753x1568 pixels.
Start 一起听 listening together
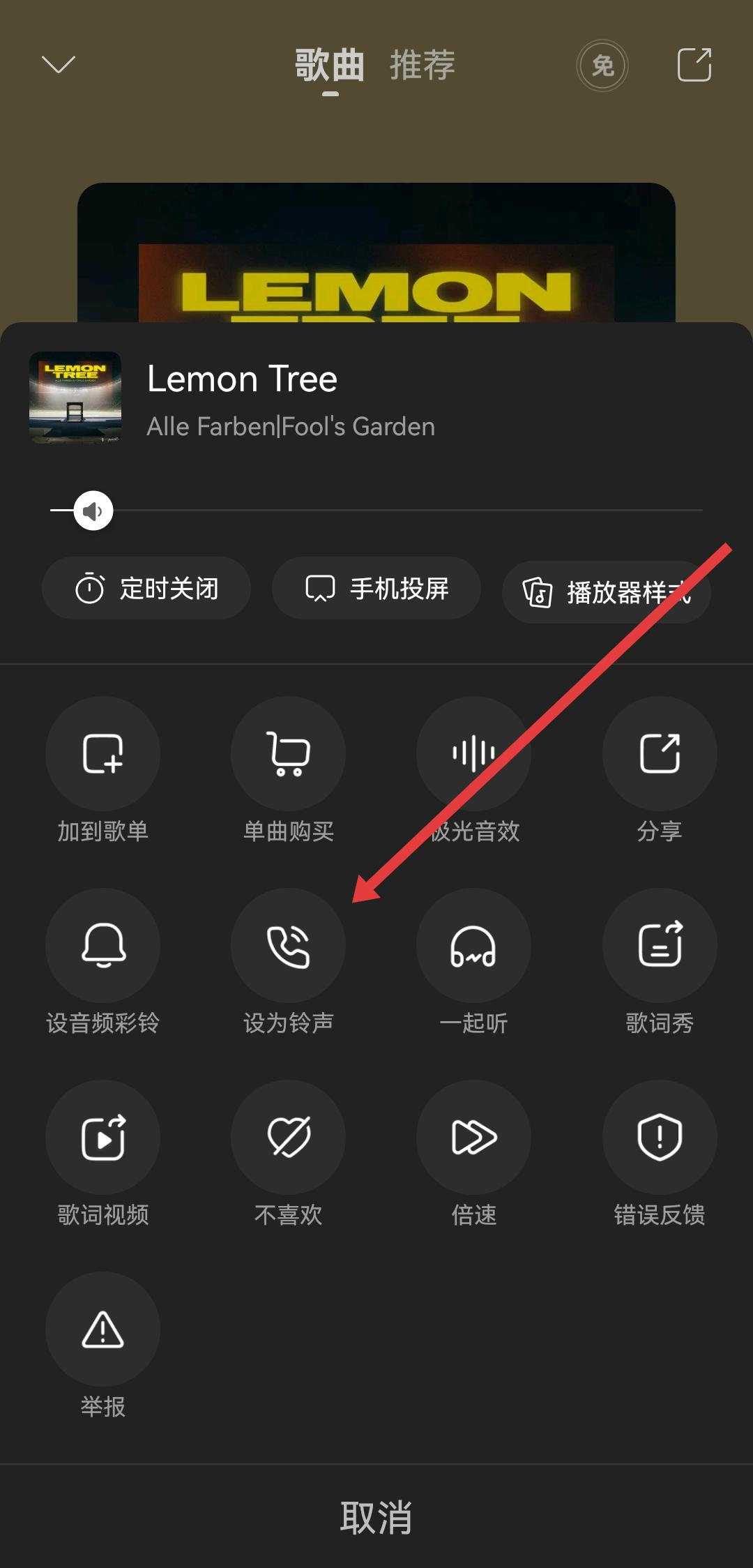(473, 946)
